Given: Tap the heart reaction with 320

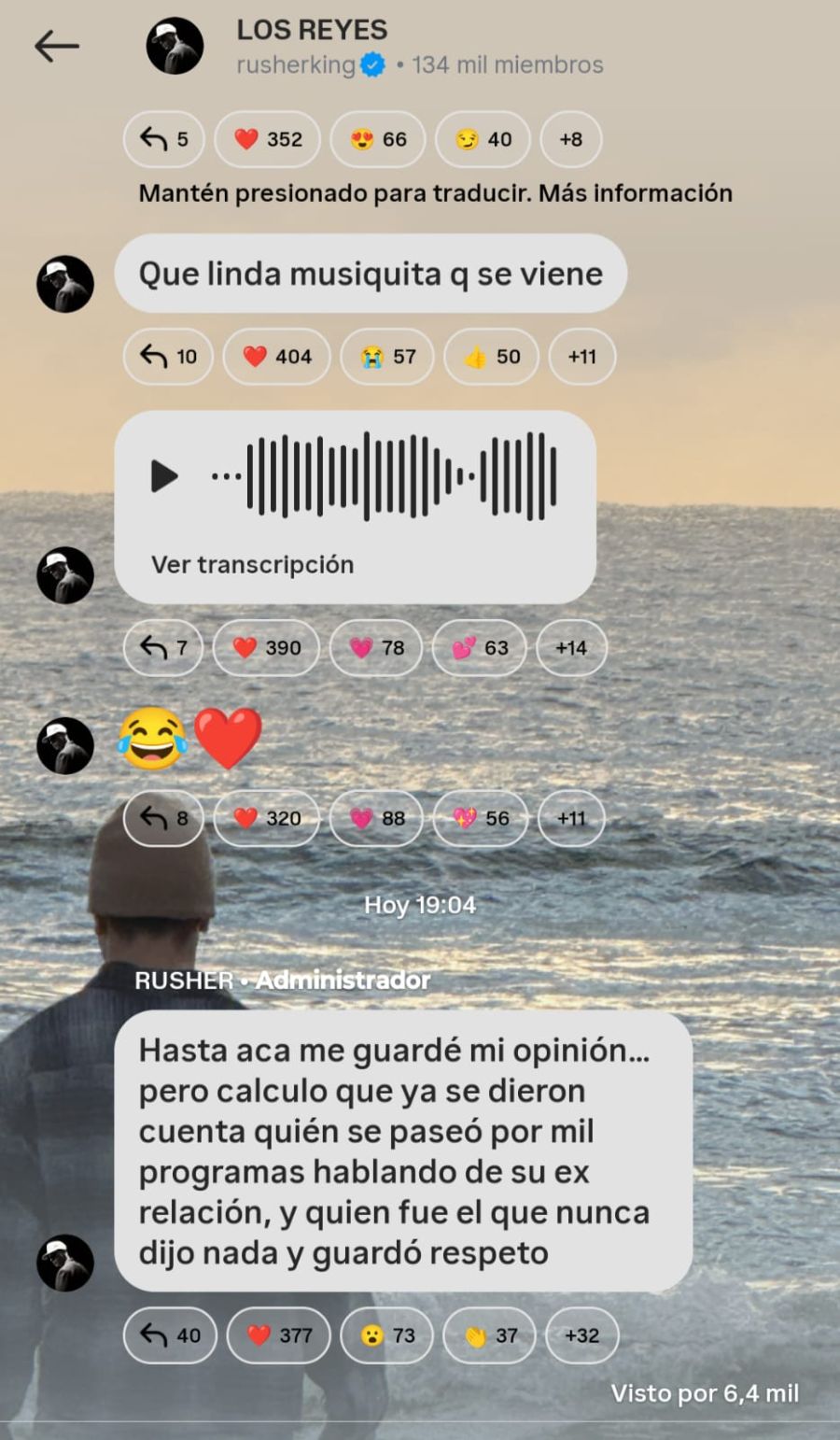Looking at the screenshot, I should (x=267, y=818).
